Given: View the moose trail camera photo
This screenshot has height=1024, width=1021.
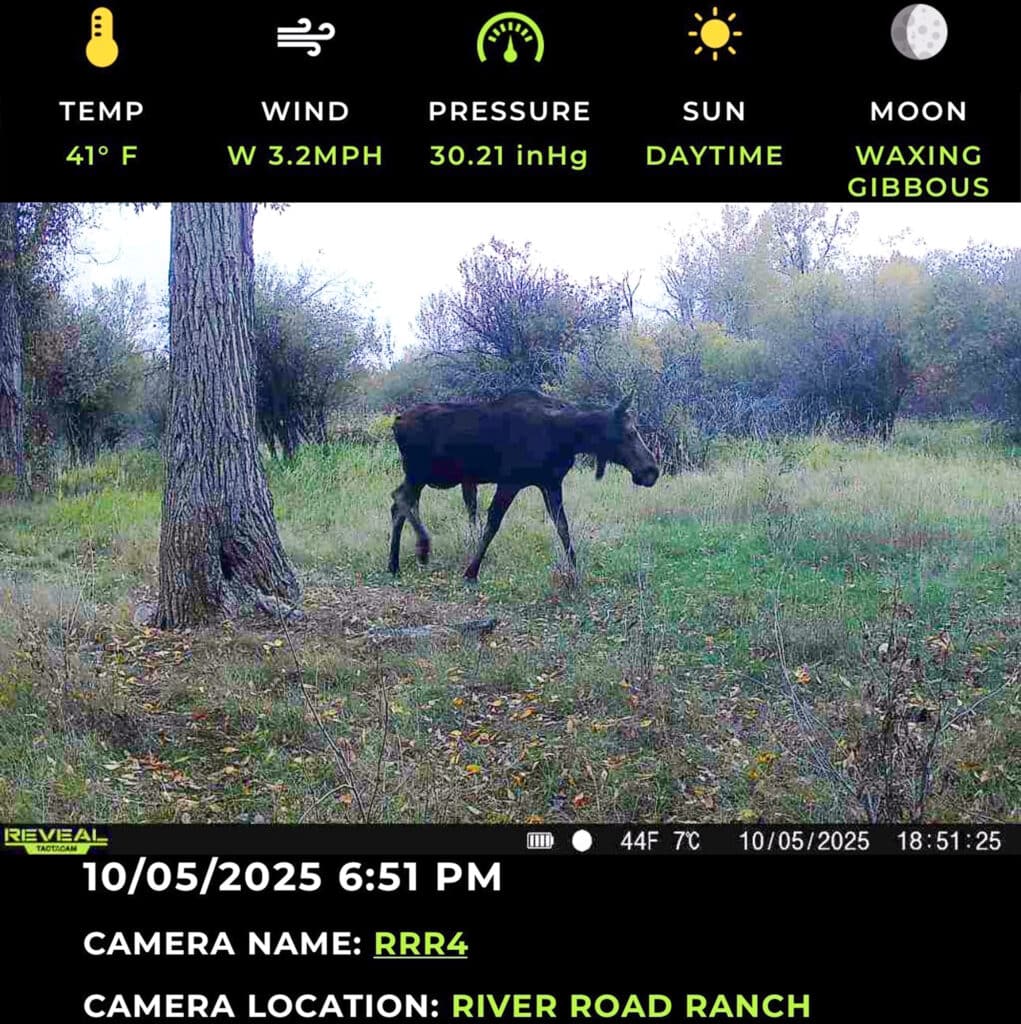Looking at the screenshot, I should (x=510, y=512).
